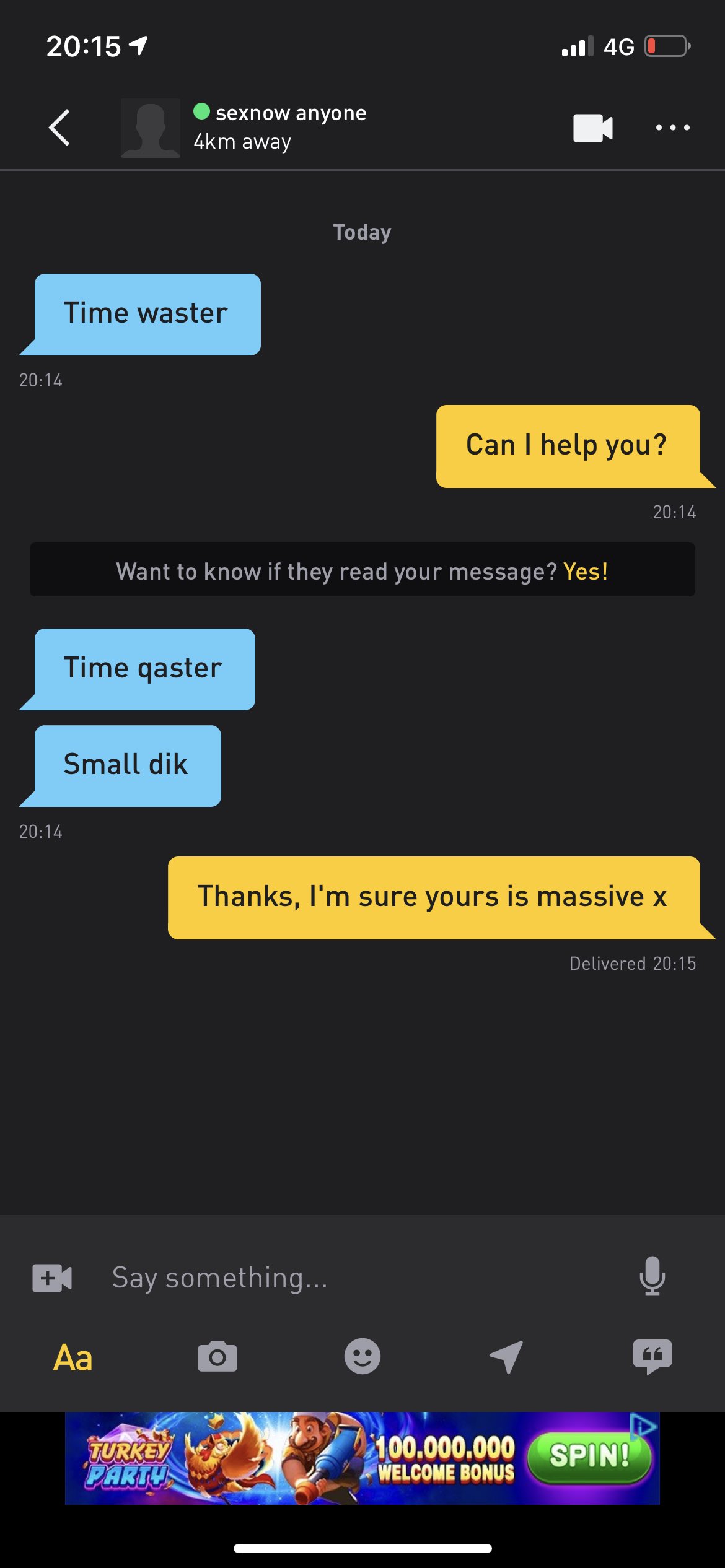The height and width of the screenshot is (1568, 725).
Task: Open the camera to send a photo
Action: 217,1357
